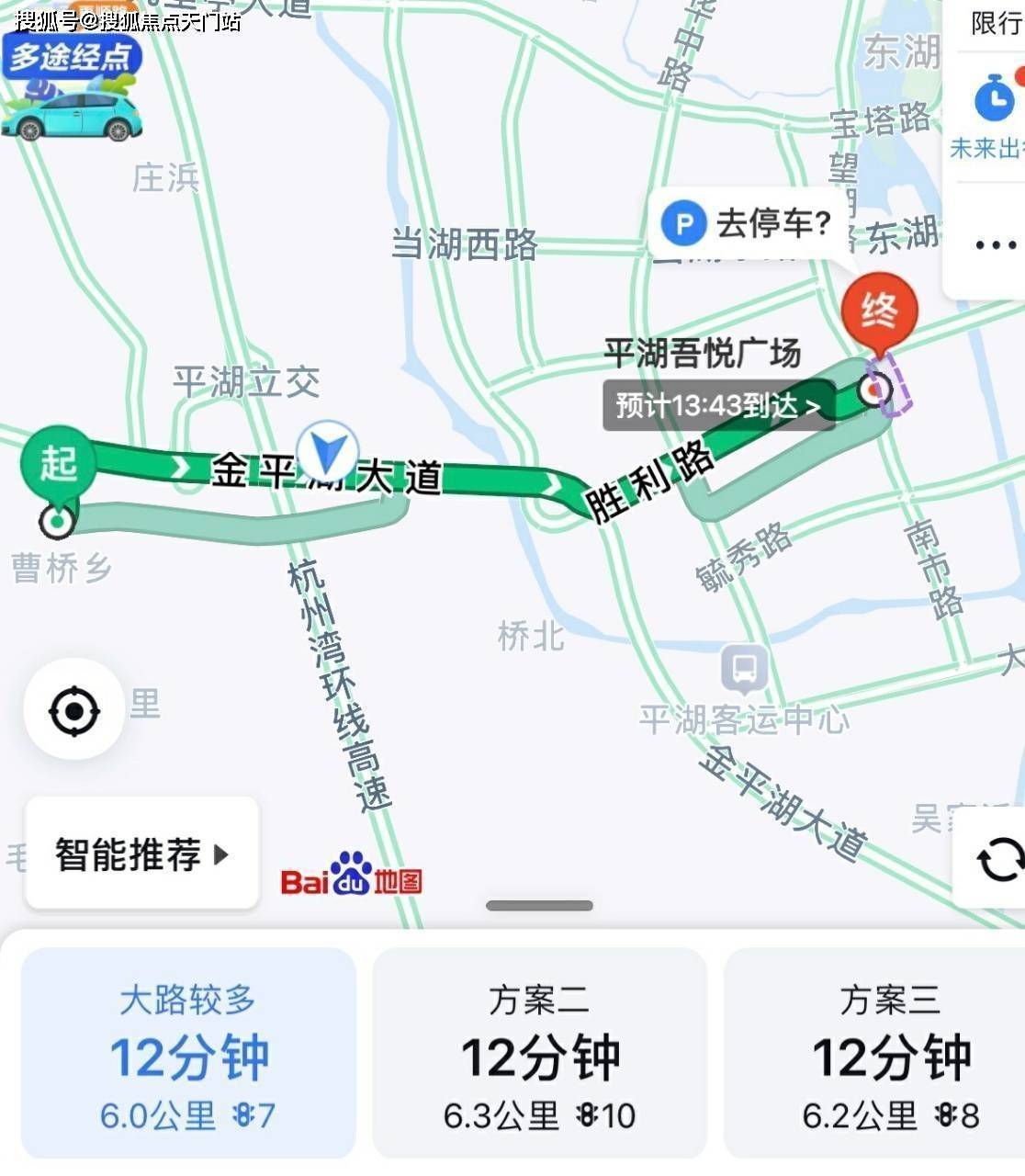
Task: Select the 大路较多 route option
Action: [188, 1054]
